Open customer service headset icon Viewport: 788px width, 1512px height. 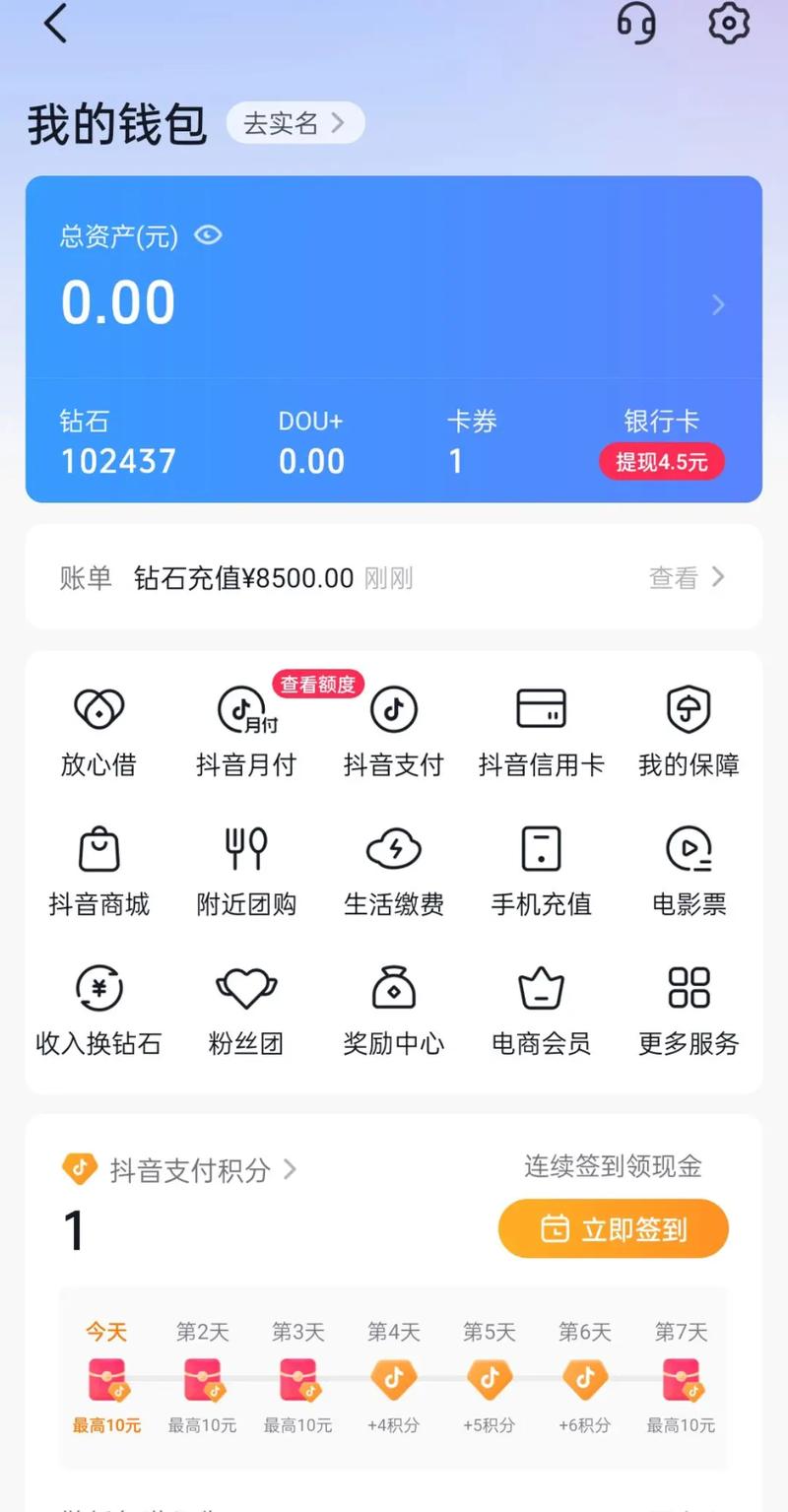pyautogui.click(x=636, y=22)
